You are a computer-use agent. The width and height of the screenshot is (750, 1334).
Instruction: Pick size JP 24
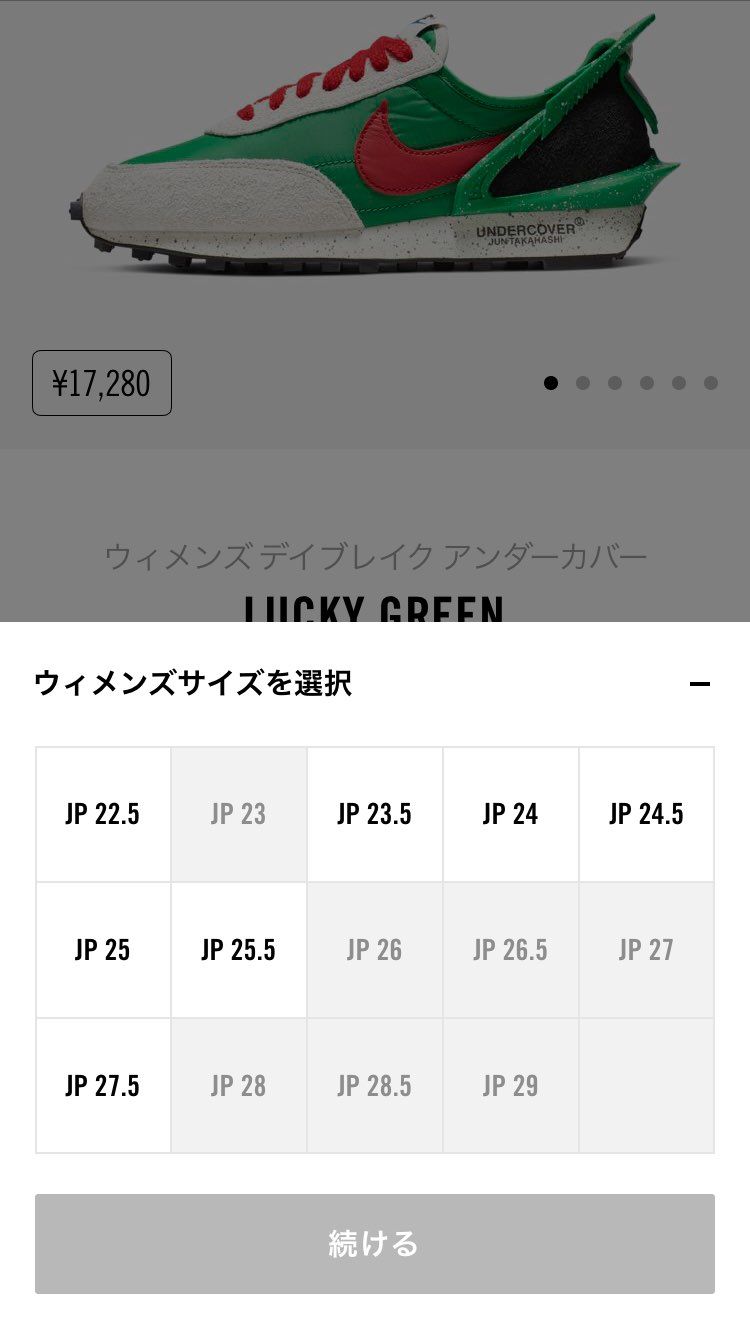(510, 814)
